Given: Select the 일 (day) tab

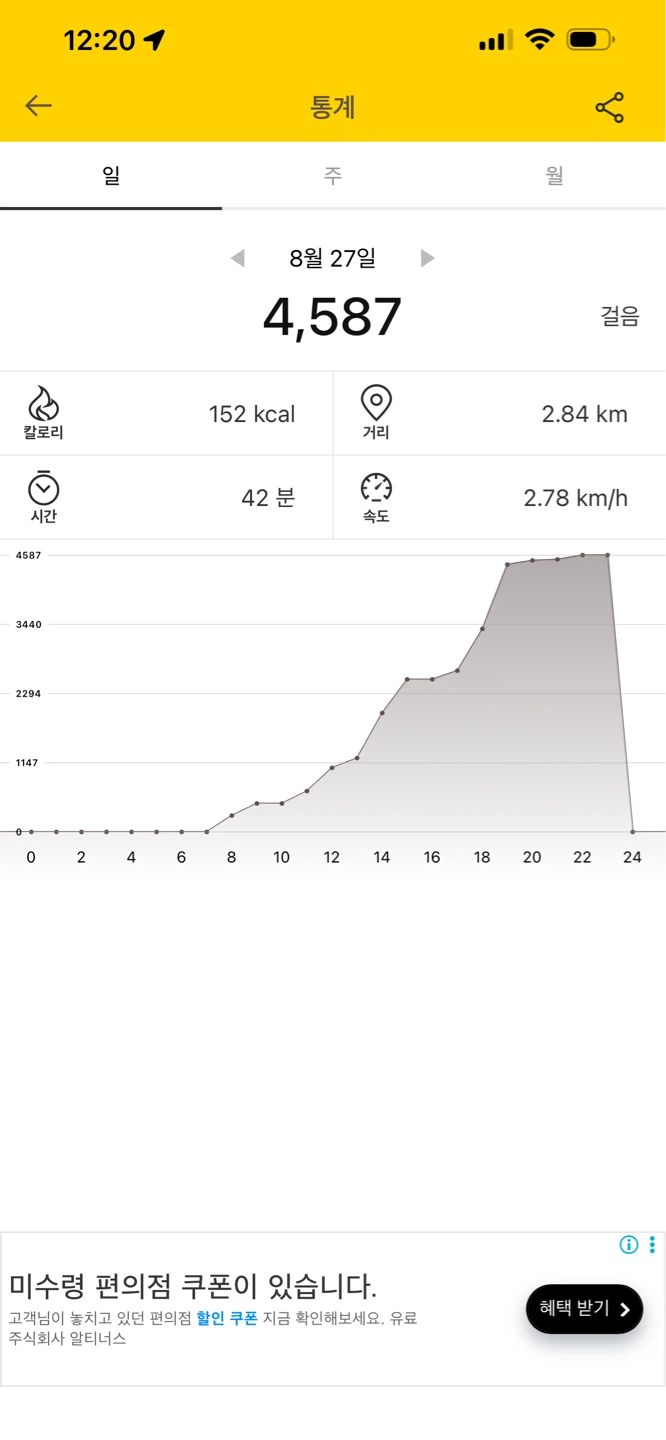Looking at the screenshot, I should pyautogui.click(x=111, y=176).
